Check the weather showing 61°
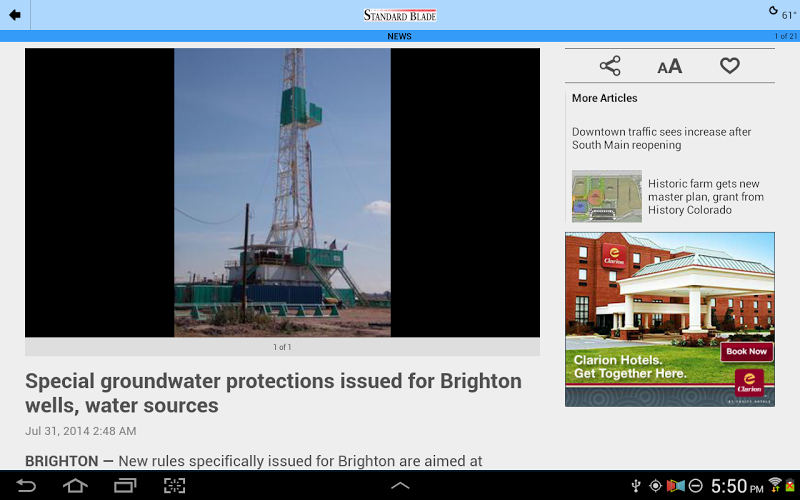The width and height of the screenshot is (800, 500). [782, 13]
